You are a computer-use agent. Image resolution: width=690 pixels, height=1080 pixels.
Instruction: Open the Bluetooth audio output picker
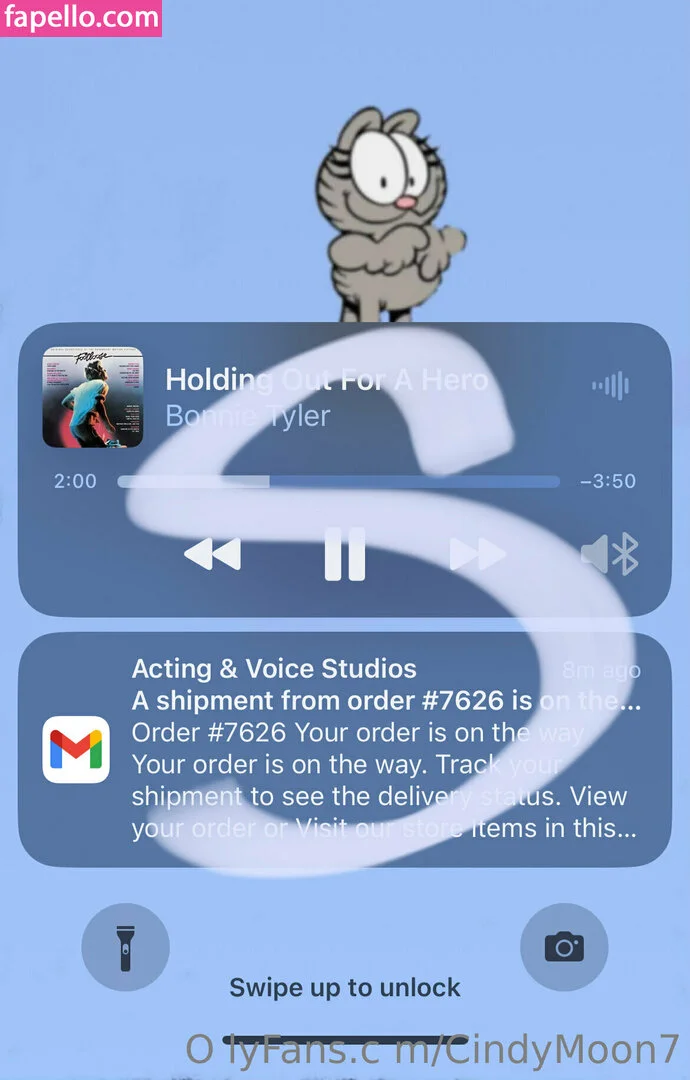tap(609, 554)
